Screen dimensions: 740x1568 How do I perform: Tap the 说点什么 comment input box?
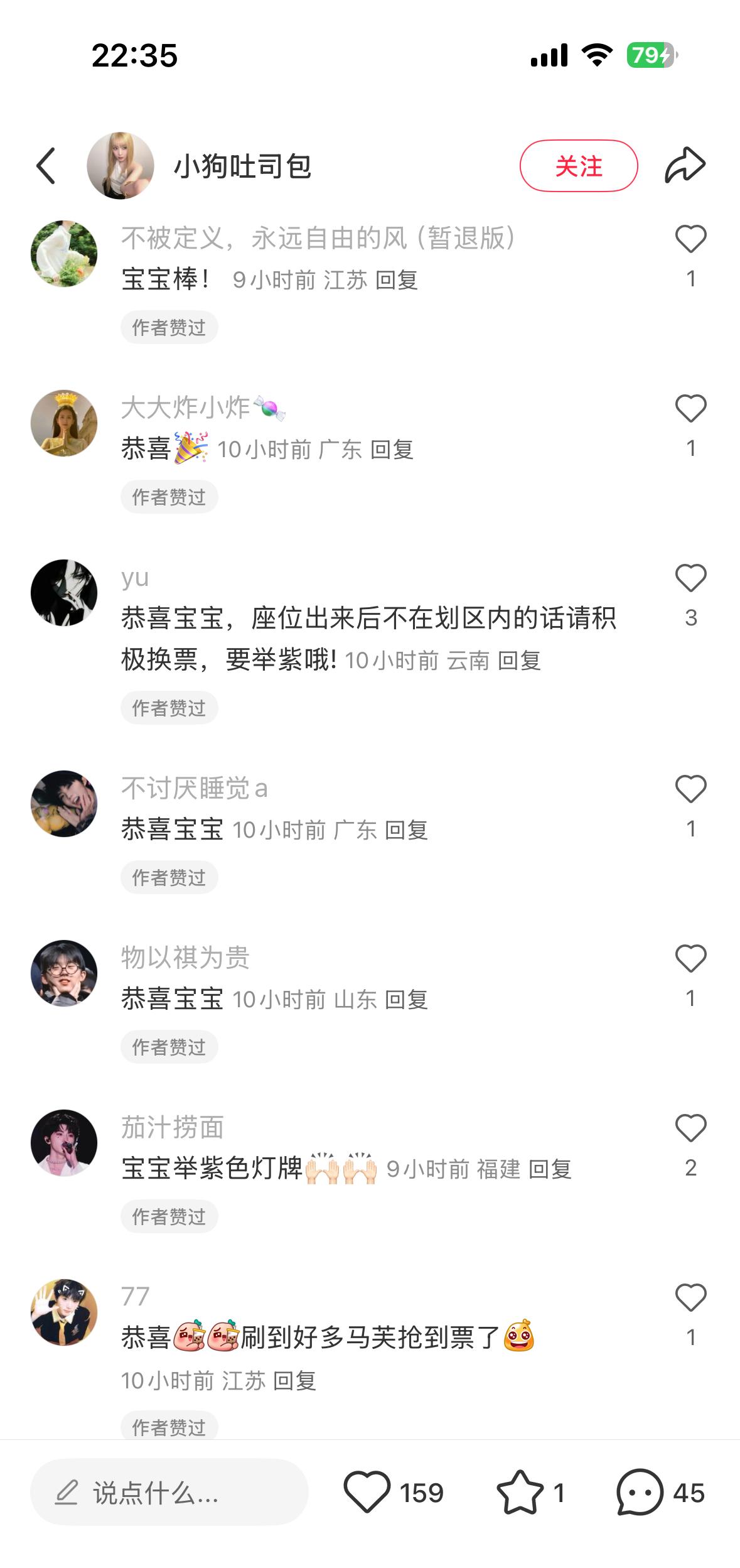pos(169,1493)
